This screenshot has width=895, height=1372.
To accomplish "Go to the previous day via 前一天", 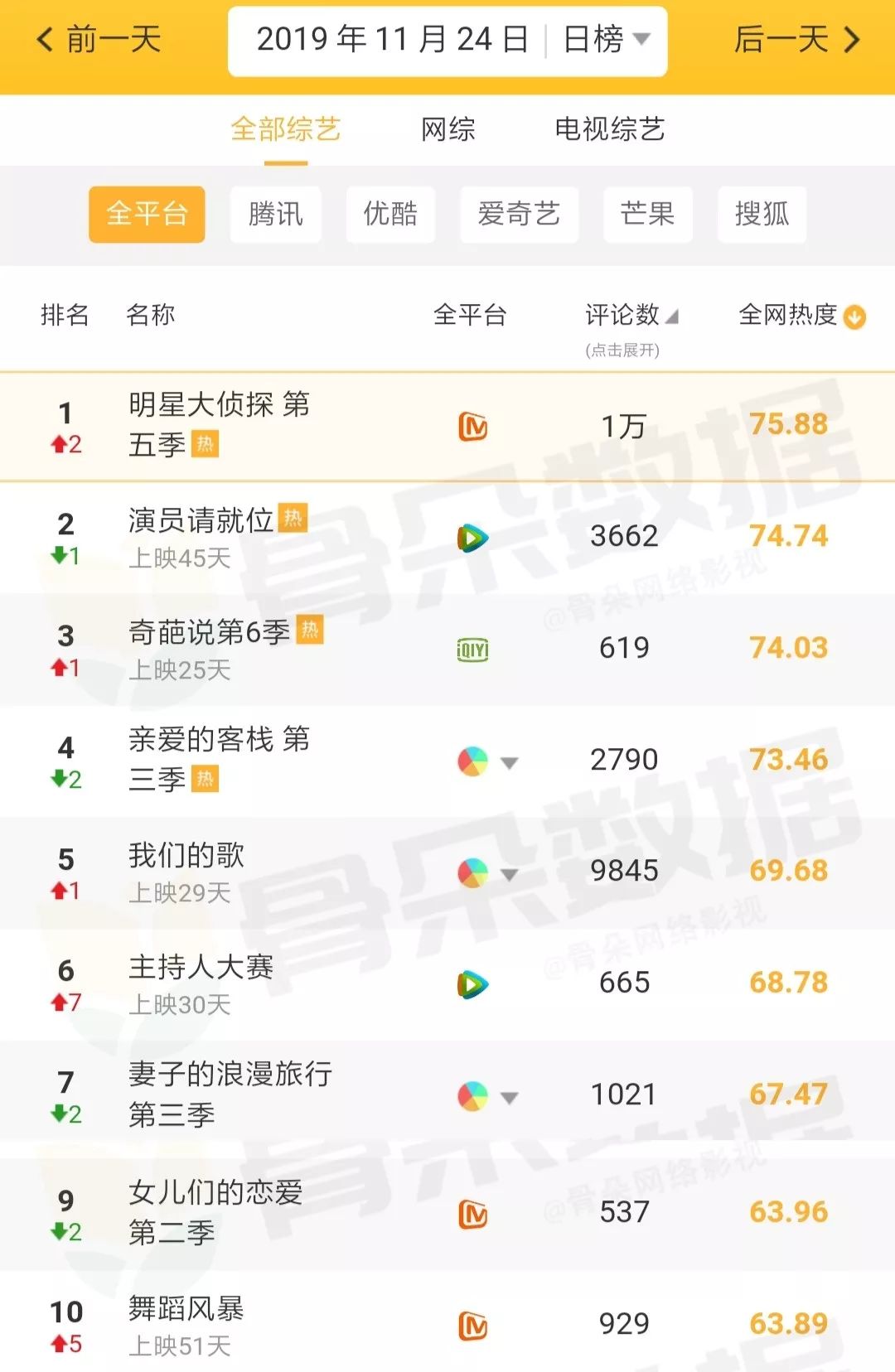I will [99, 40].
